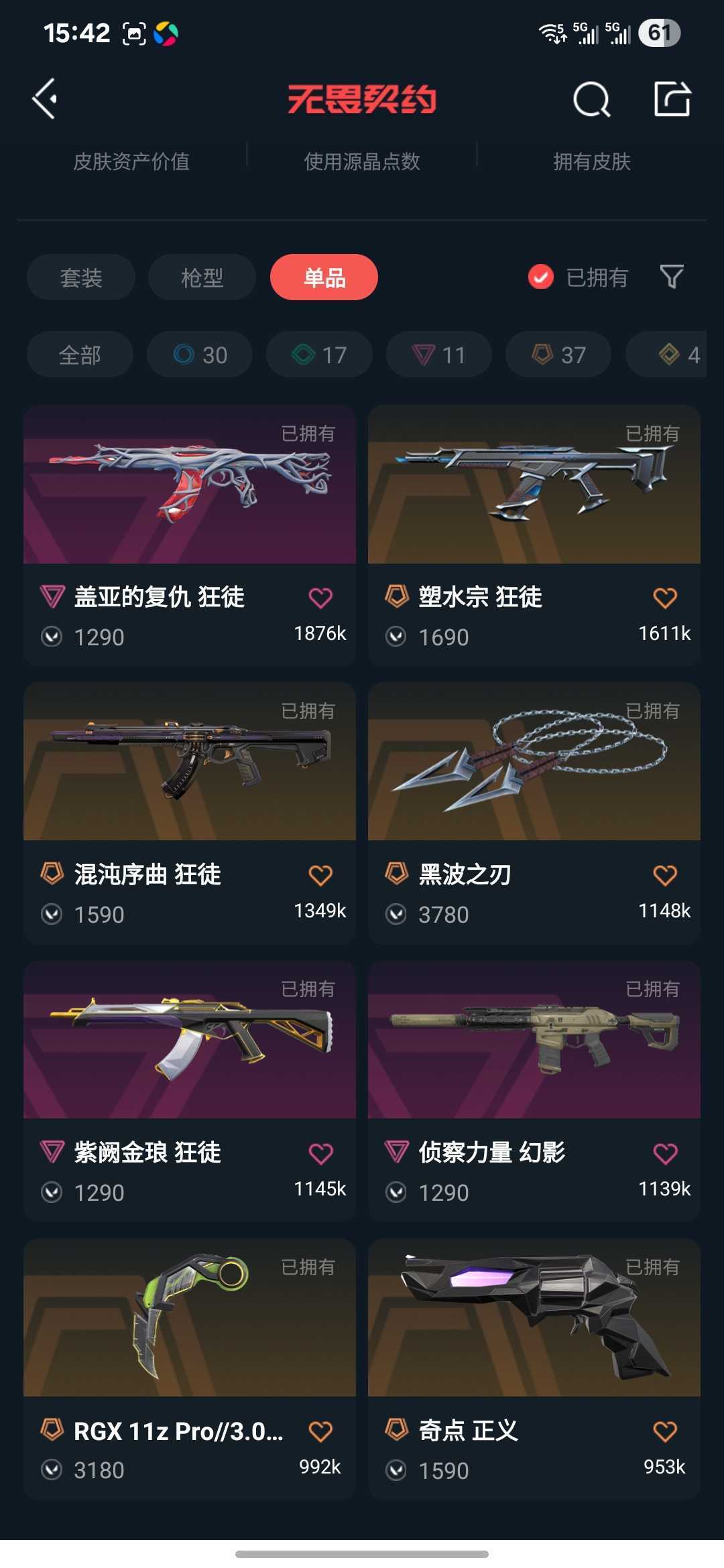Go back using the top-left arrow
724x1568 pixels.
[x=44, y=99]
